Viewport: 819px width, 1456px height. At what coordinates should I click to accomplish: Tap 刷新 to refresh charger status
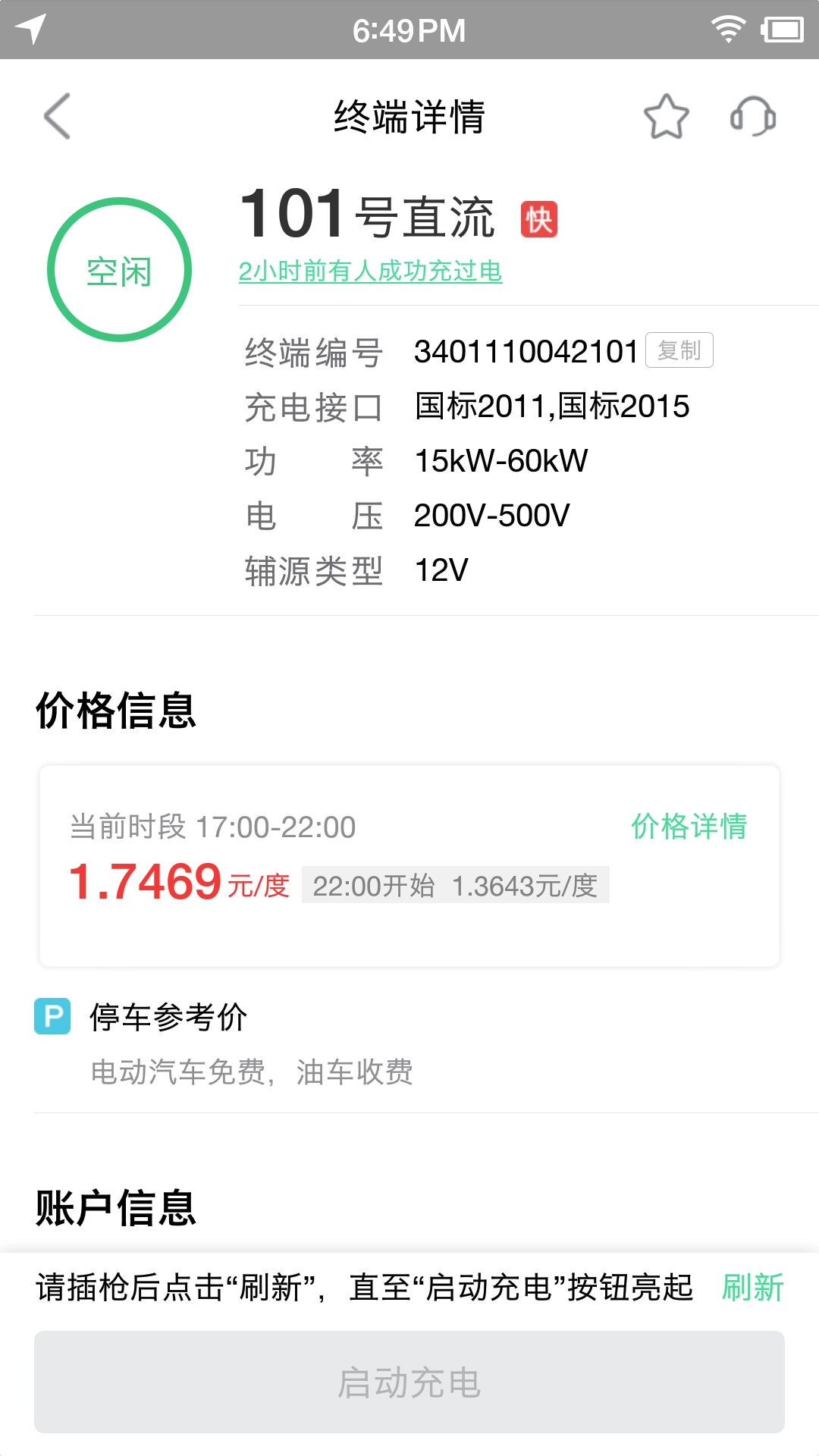pyautogui.click(x=753, y=1288)
